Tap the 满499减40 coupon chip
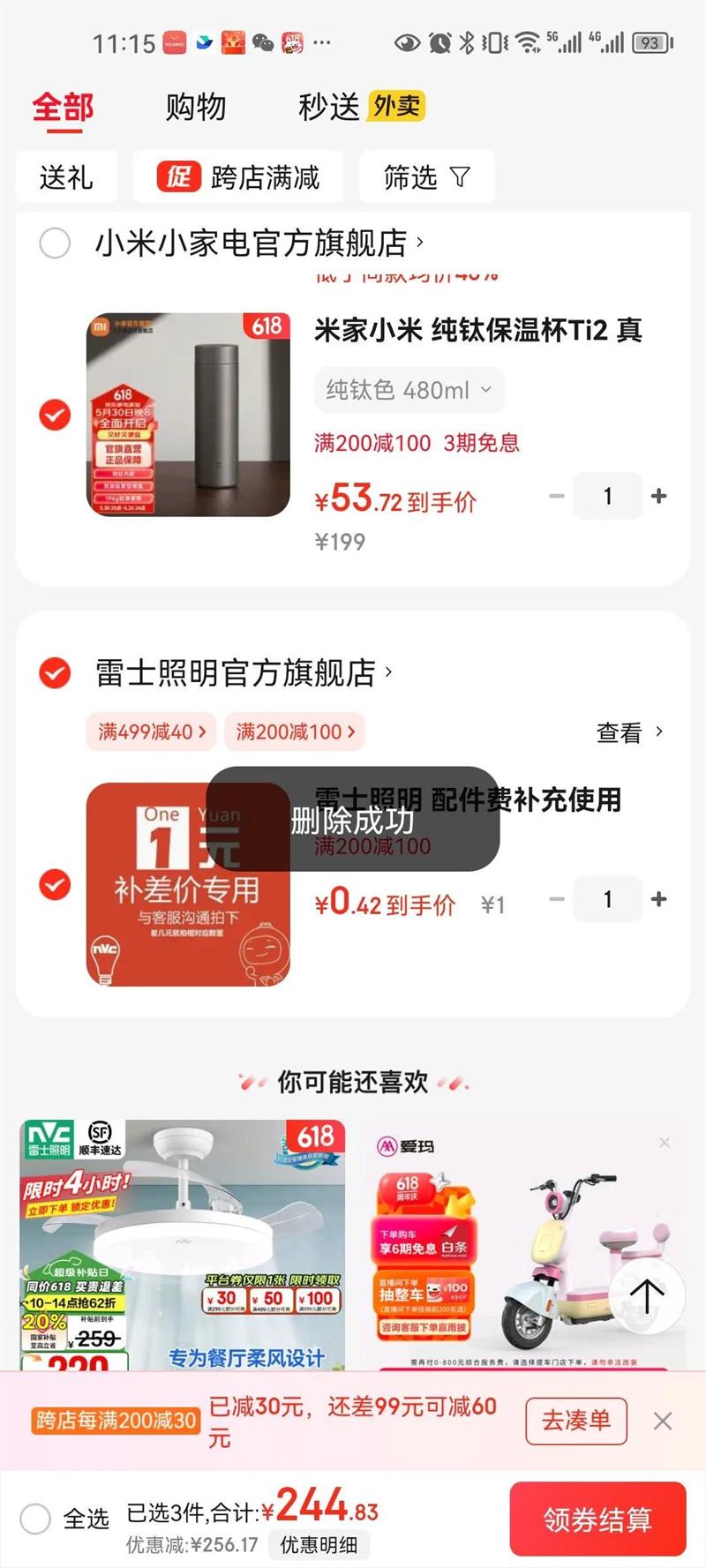Screen dimensions: 706x1568 point(152,731)
